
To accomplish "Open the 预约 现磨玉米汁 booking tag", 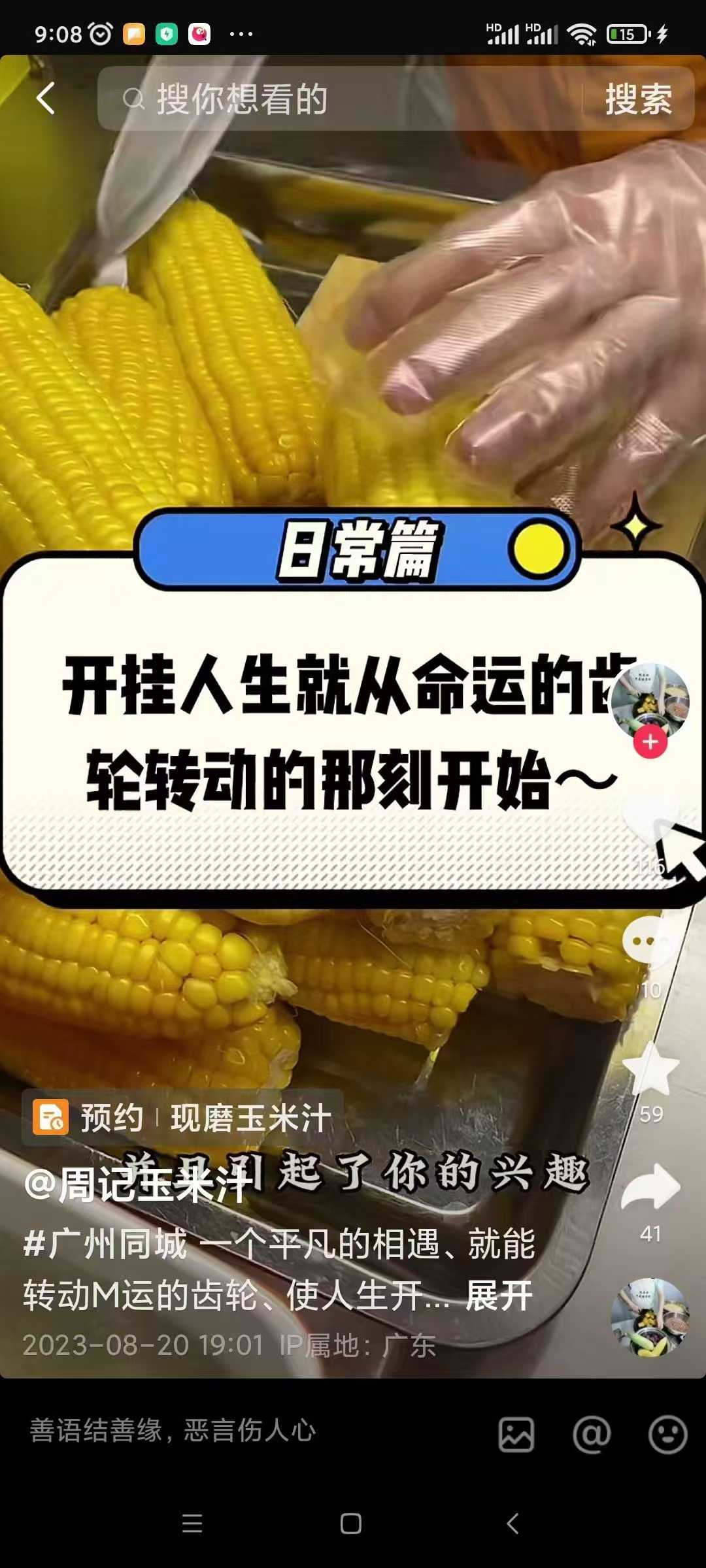I will point(183,1117).
